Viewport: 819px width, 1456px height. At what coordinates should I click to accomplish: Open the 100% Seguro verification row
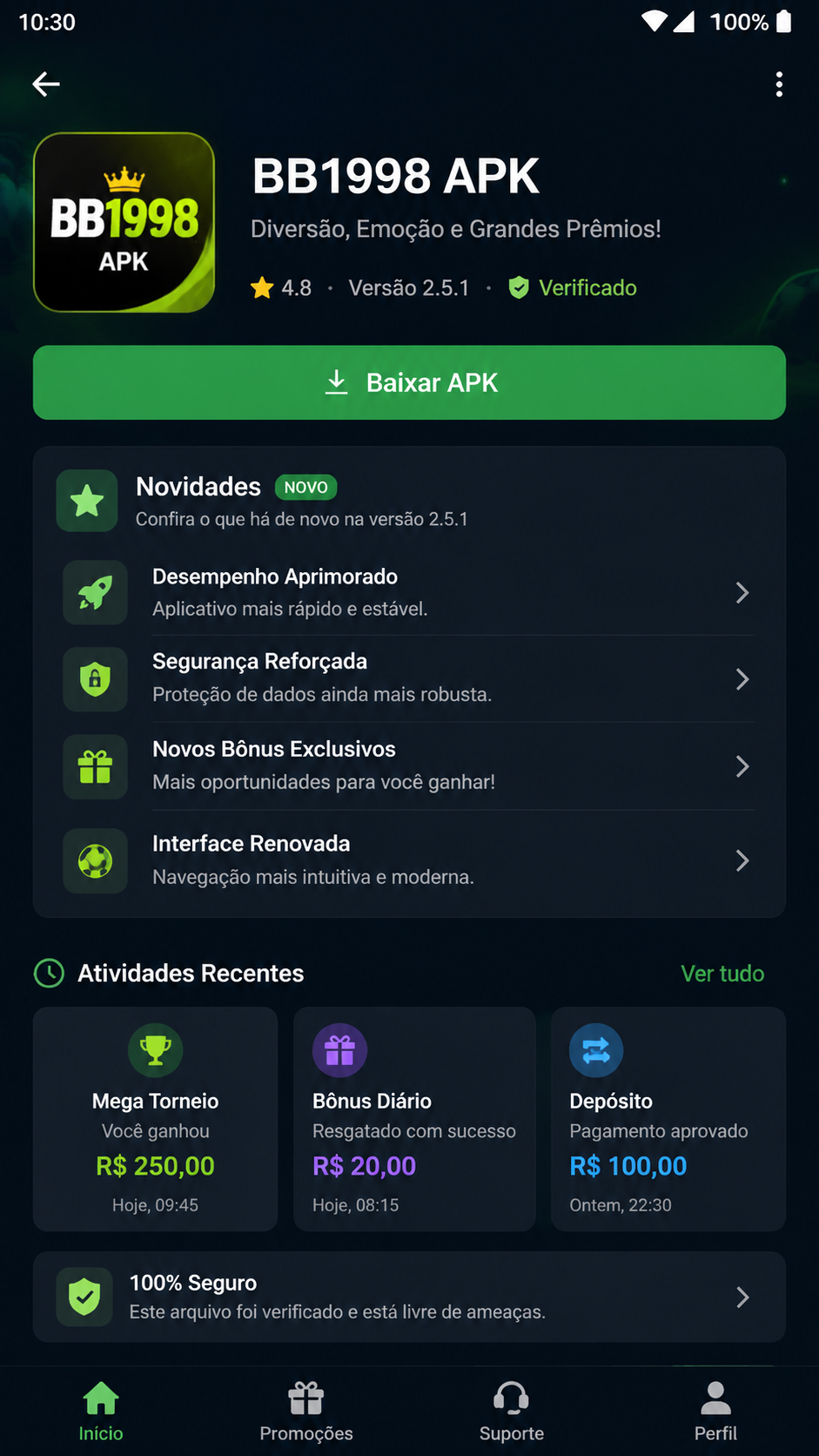pyautogui.click(x=409, y=1297)
